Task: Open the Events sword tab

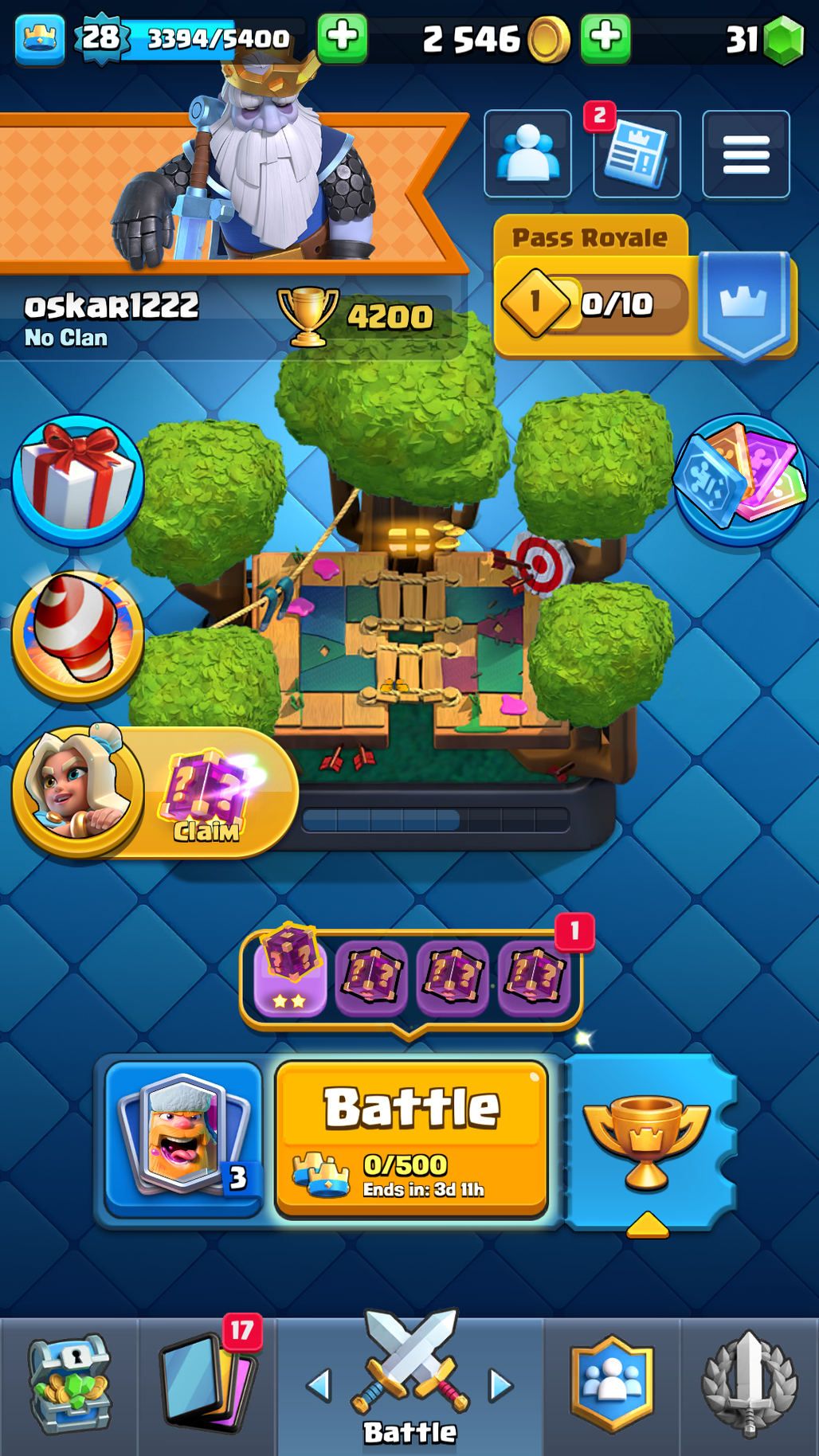Action: 749,1386
